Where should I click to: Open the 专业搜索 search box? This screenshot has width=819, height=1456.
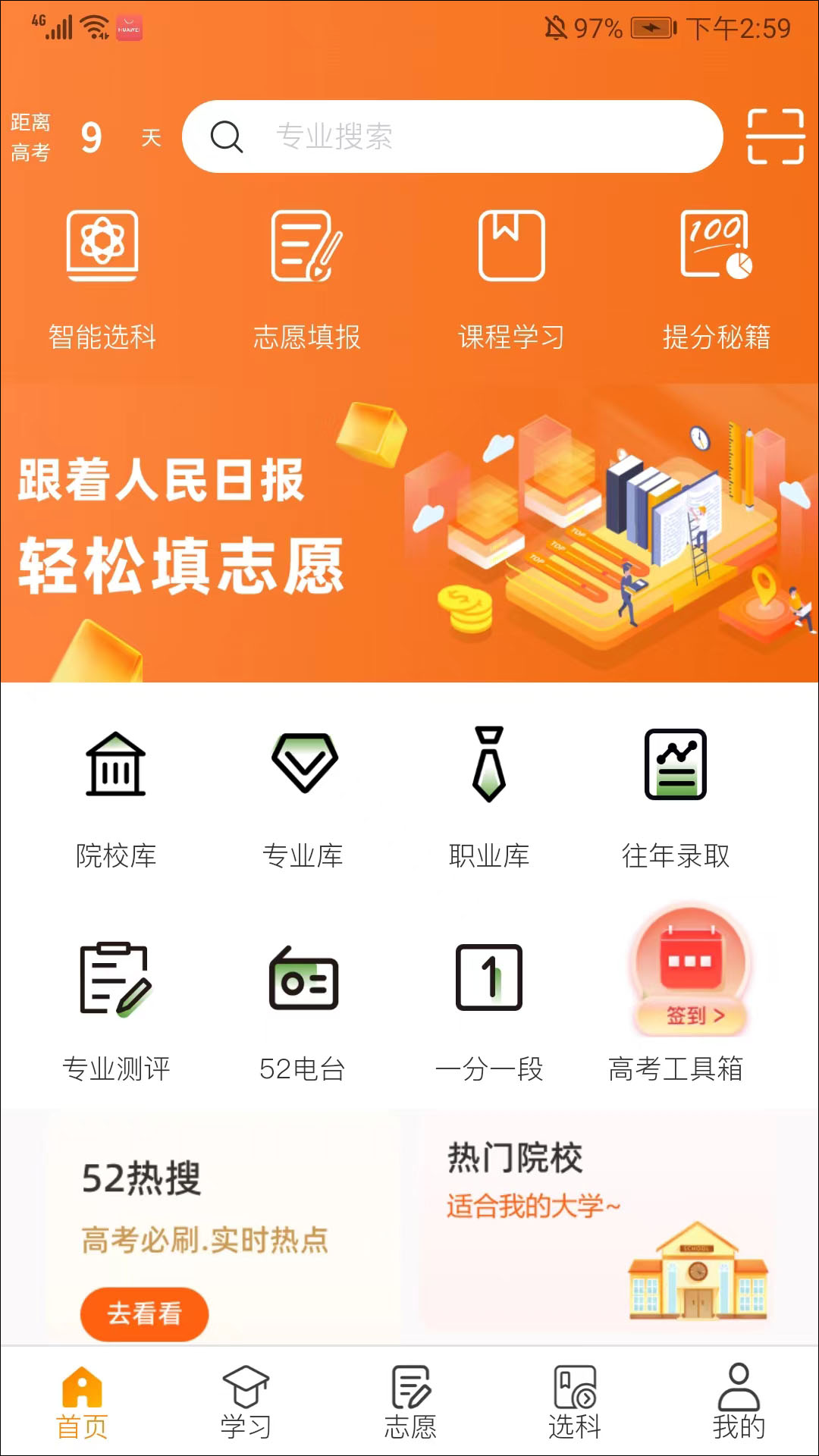point(452,136)
